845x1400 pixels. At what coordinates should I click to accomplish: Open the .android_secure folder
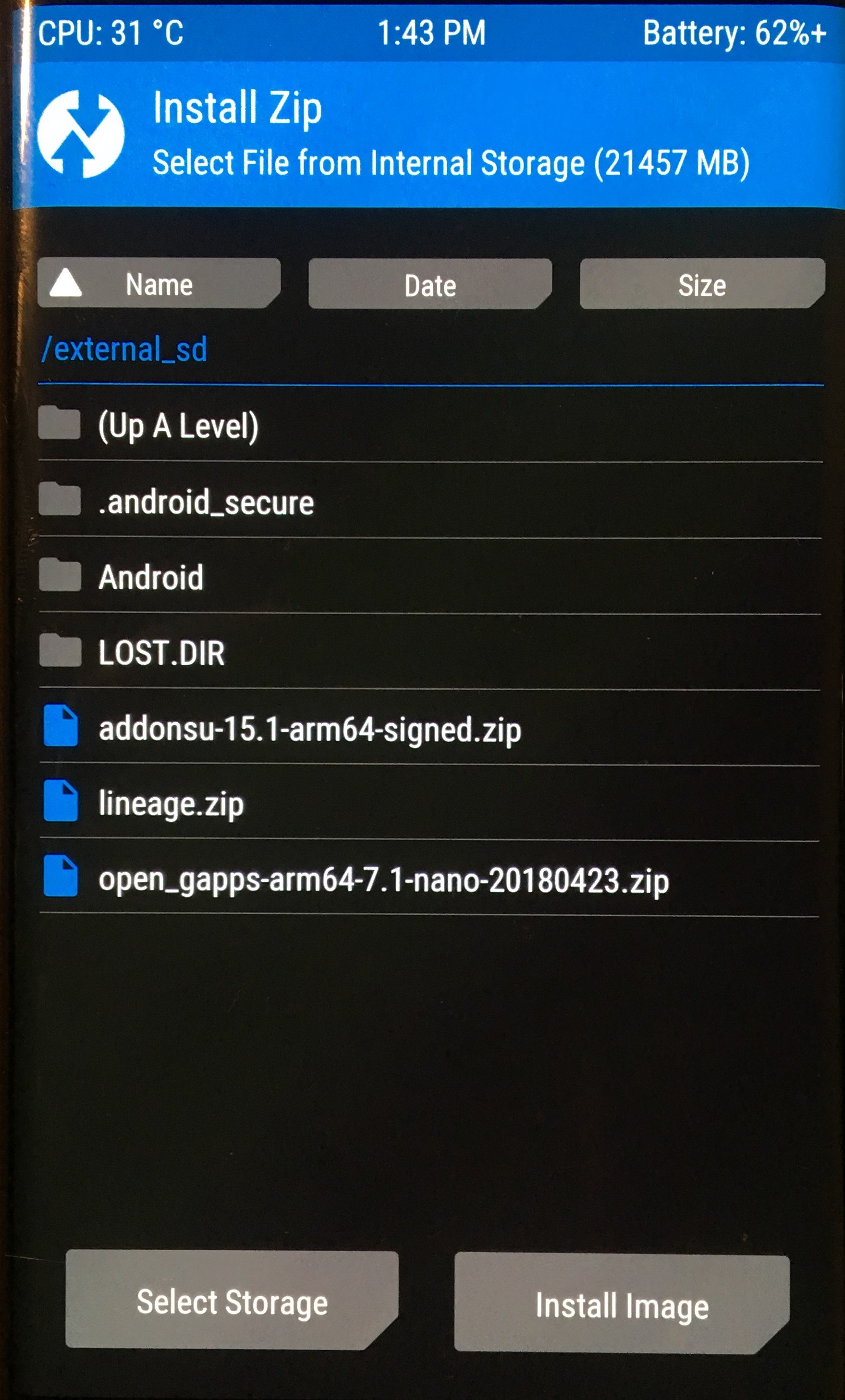pos(430,501)
